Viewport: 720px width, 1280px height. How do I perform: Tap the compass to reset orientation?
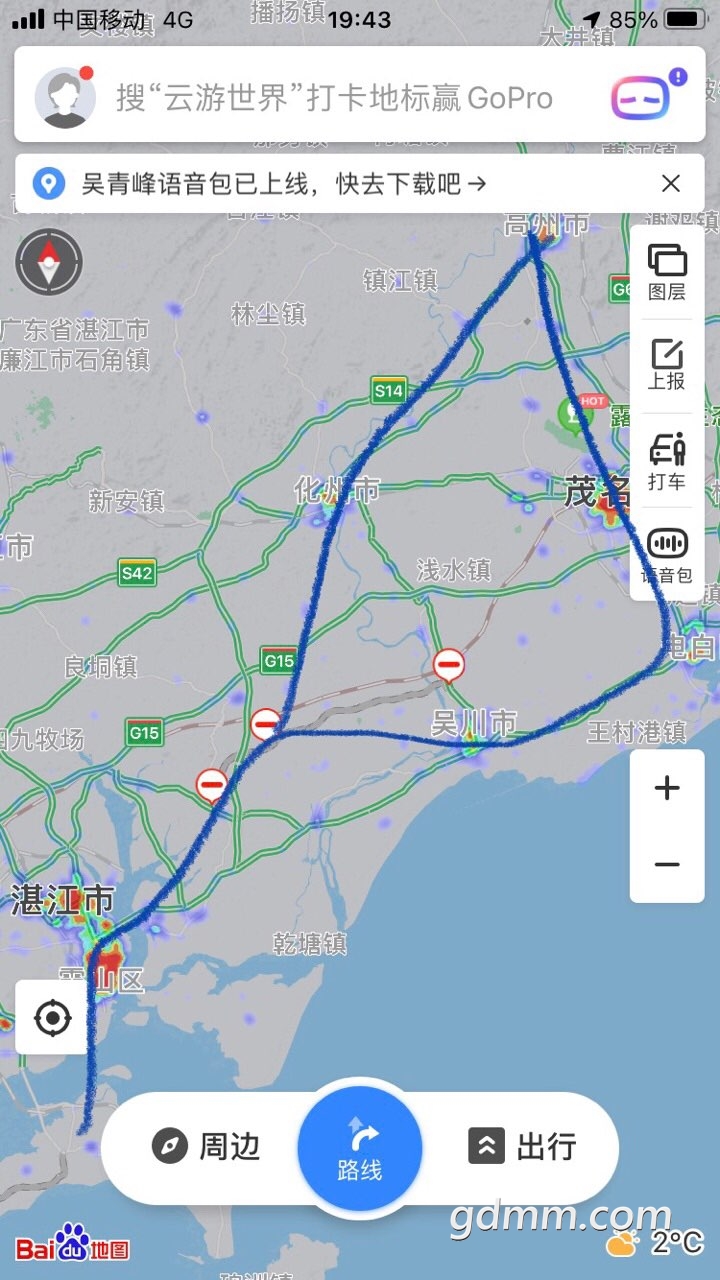click(49, 262)
